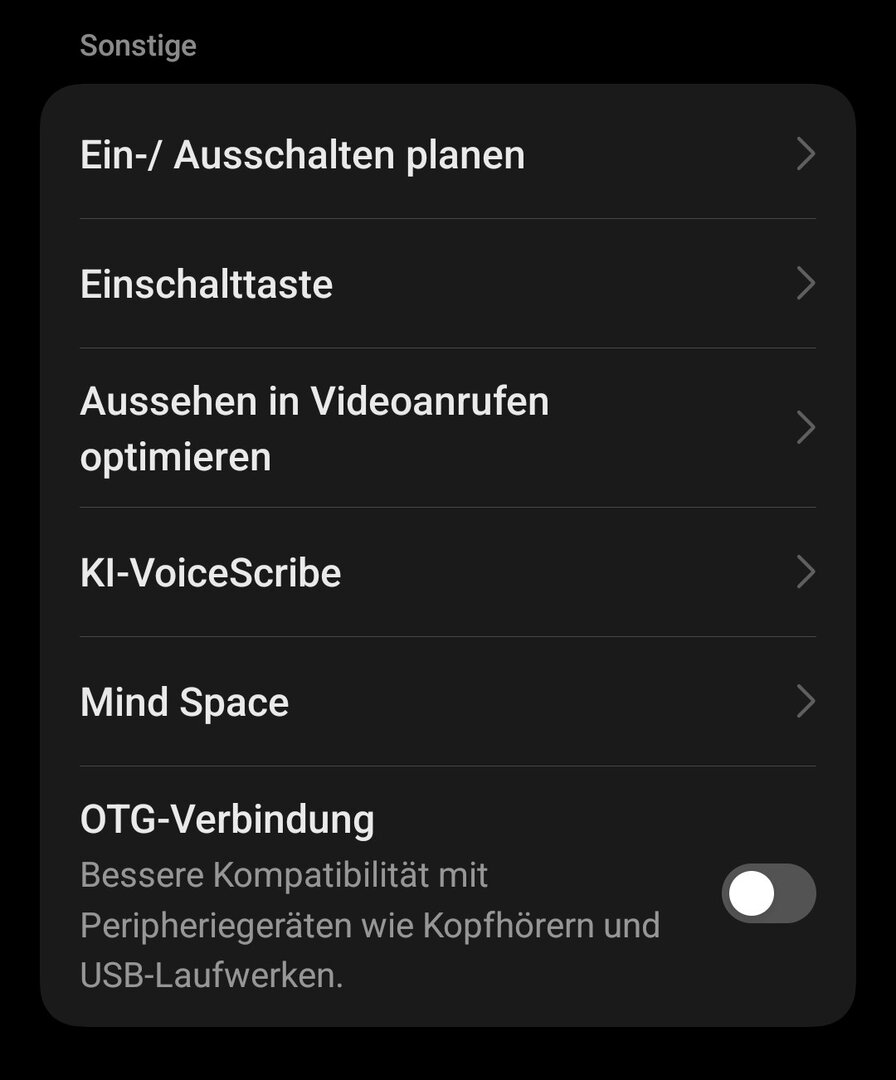Open Aussehen in Videoanrufen optimieren
This screenshot has height=1080, width=896.
click(447, 428)
